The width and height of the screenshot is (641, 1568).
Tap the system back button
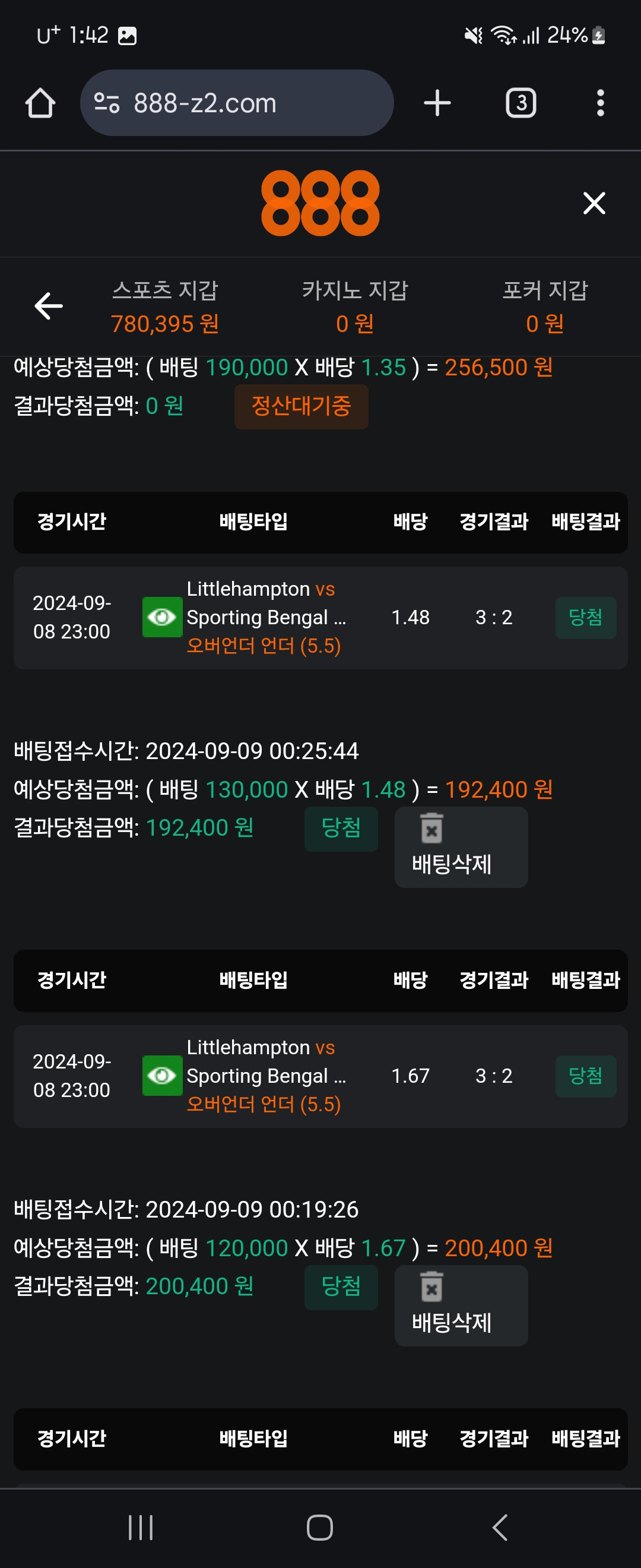point(499,1527)
